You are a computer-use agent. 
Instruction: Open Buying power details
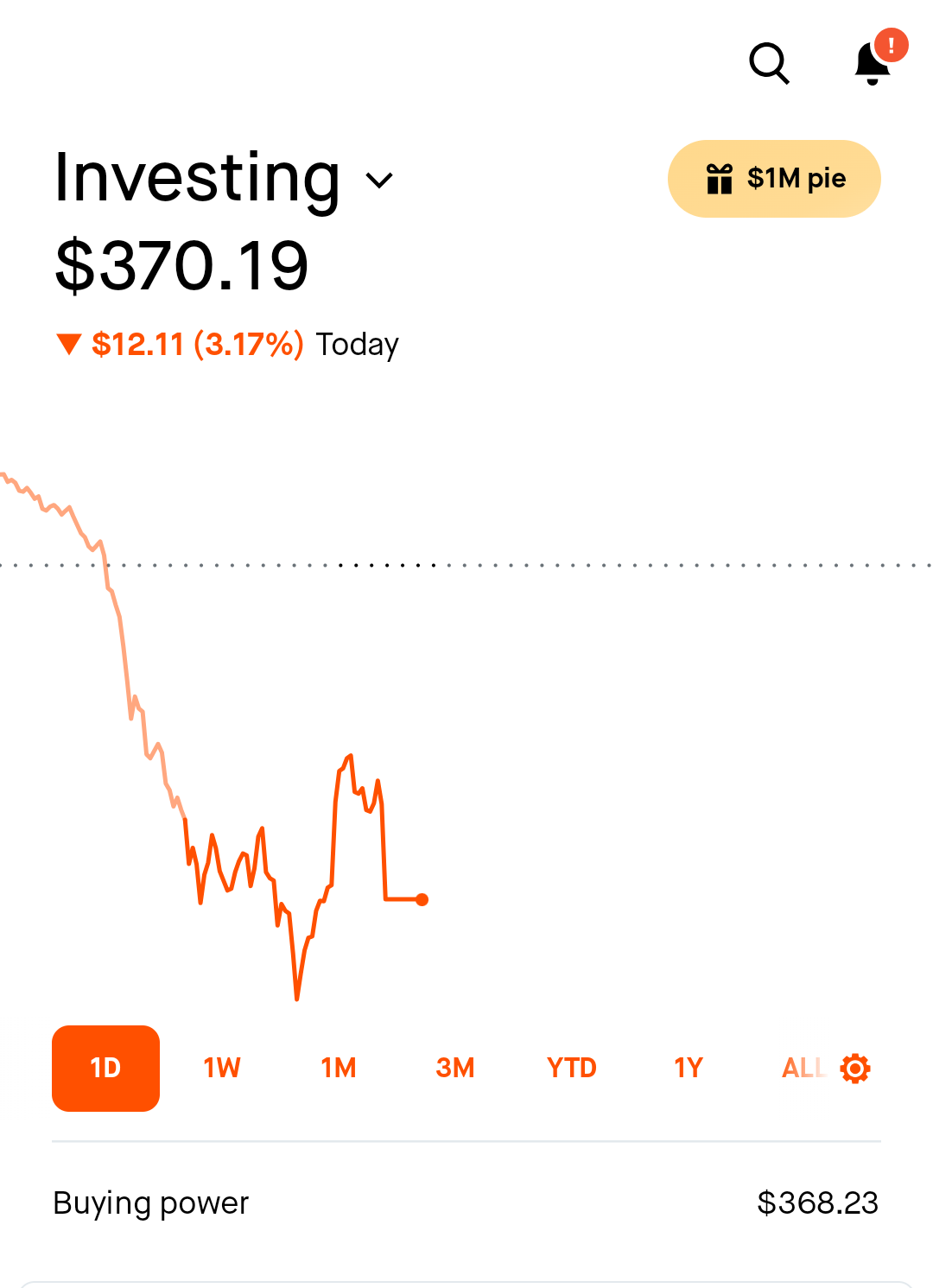(466, 1202)
